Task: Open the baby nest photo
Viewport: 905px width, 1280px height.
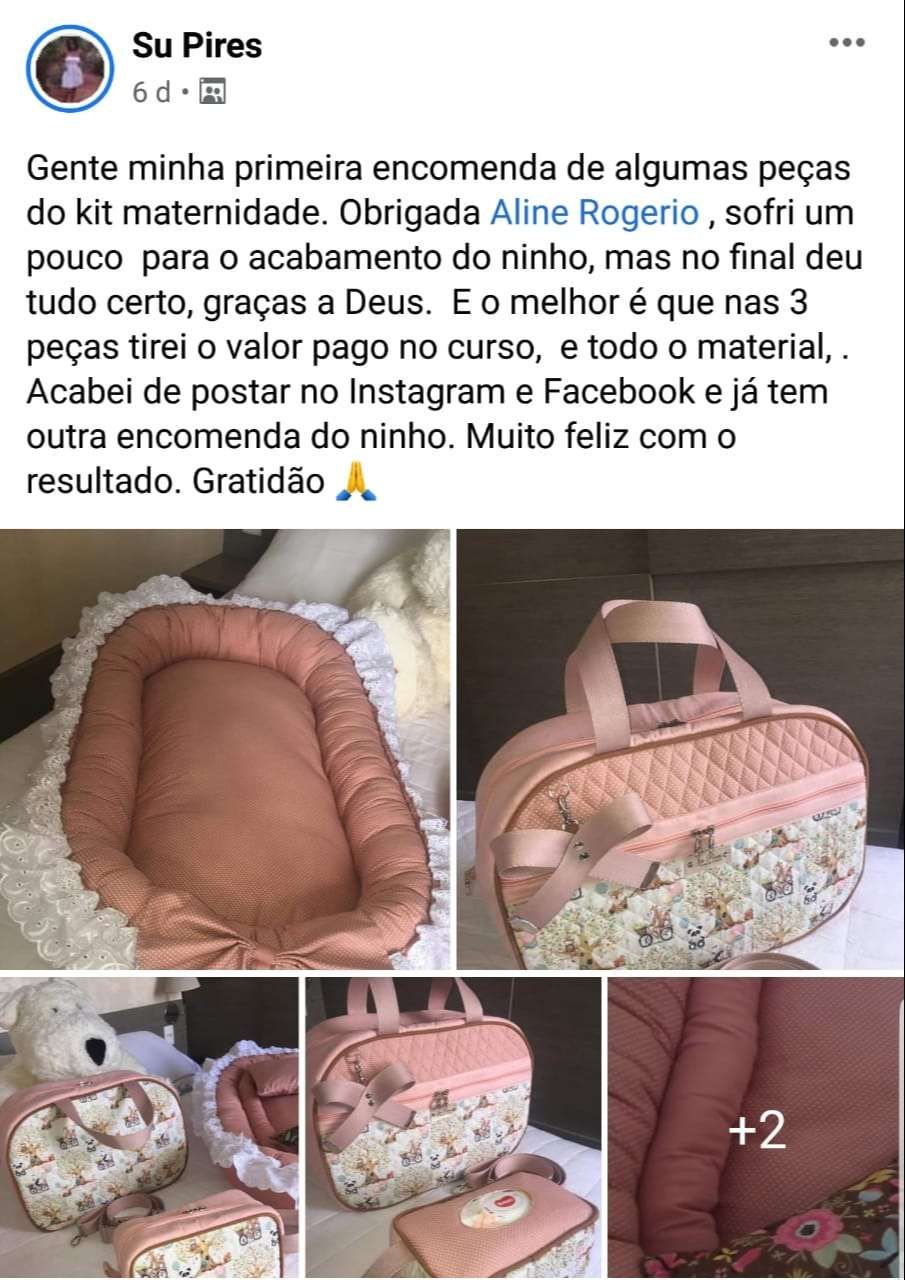Action: tap(225, 748)
